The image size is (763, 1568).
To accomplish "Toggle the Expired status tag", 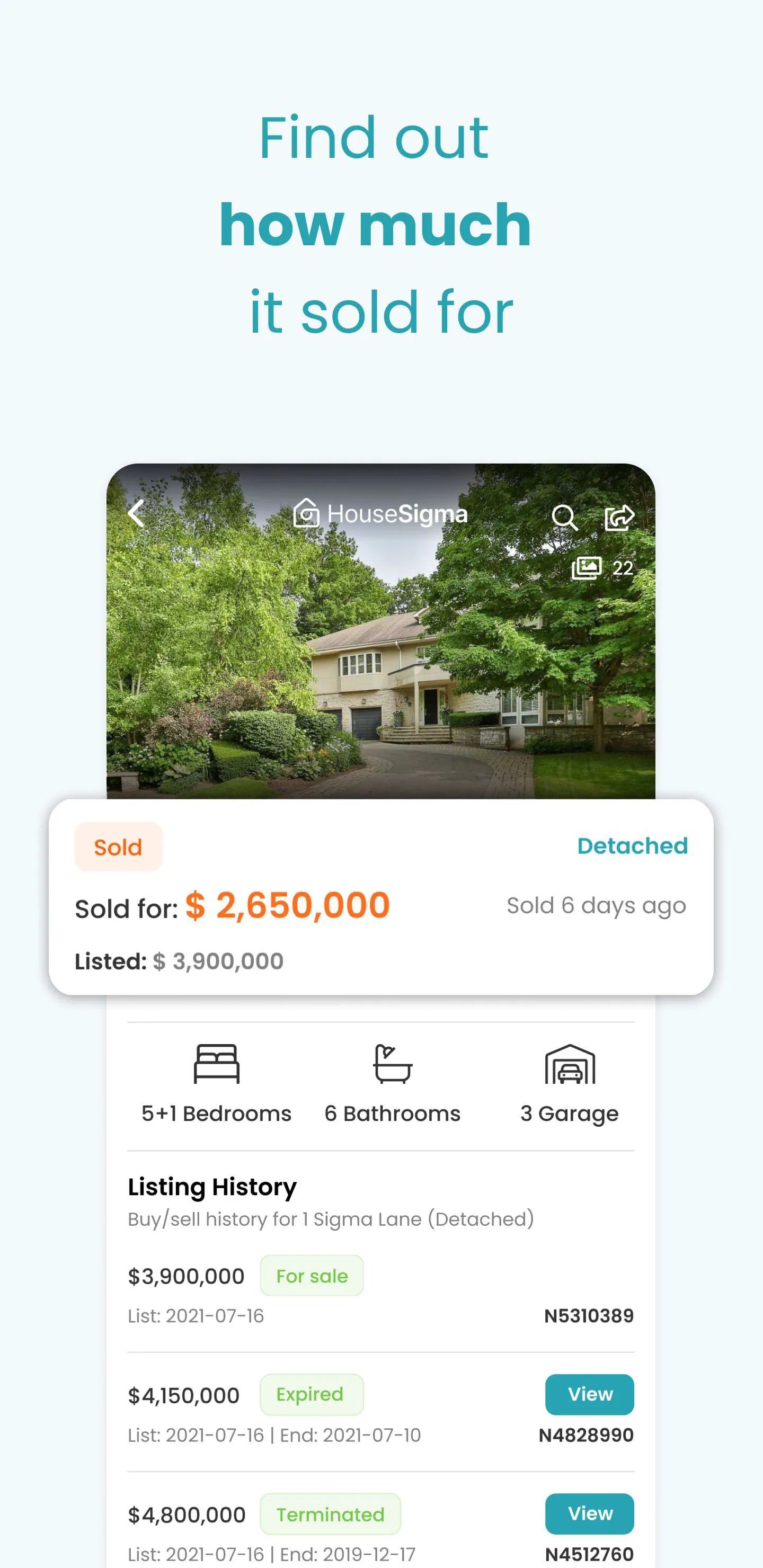I will click(311, 1395).
